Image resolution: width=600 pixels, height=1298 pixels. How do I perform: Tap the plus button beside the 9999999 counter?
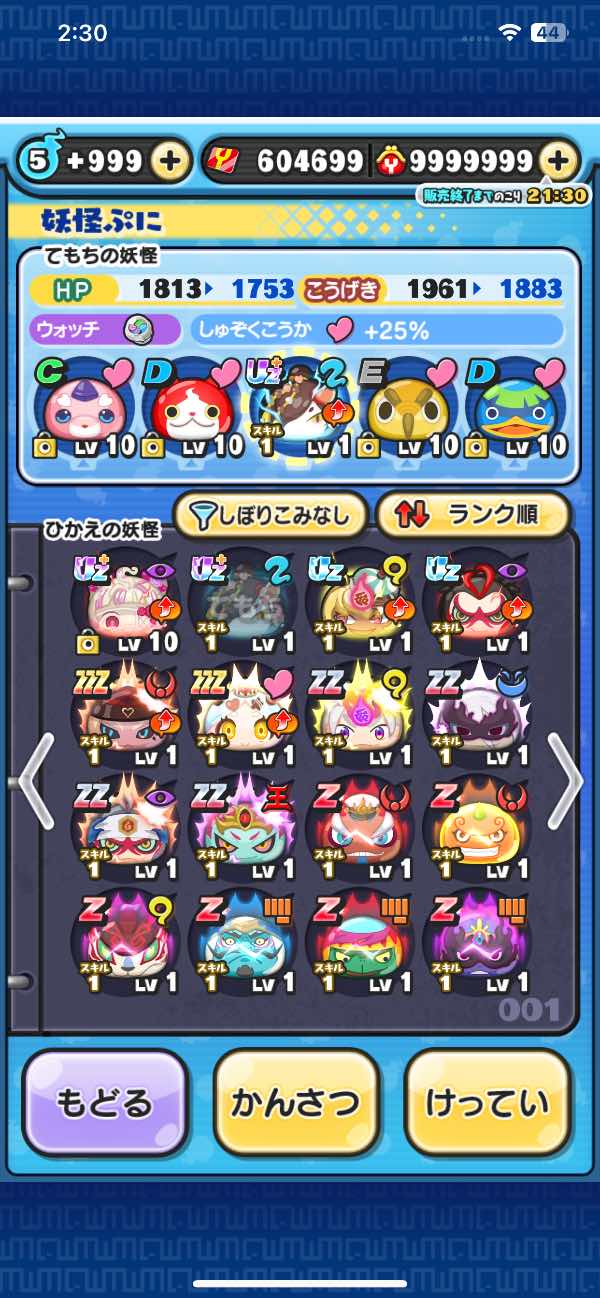[x=560, y=161]
